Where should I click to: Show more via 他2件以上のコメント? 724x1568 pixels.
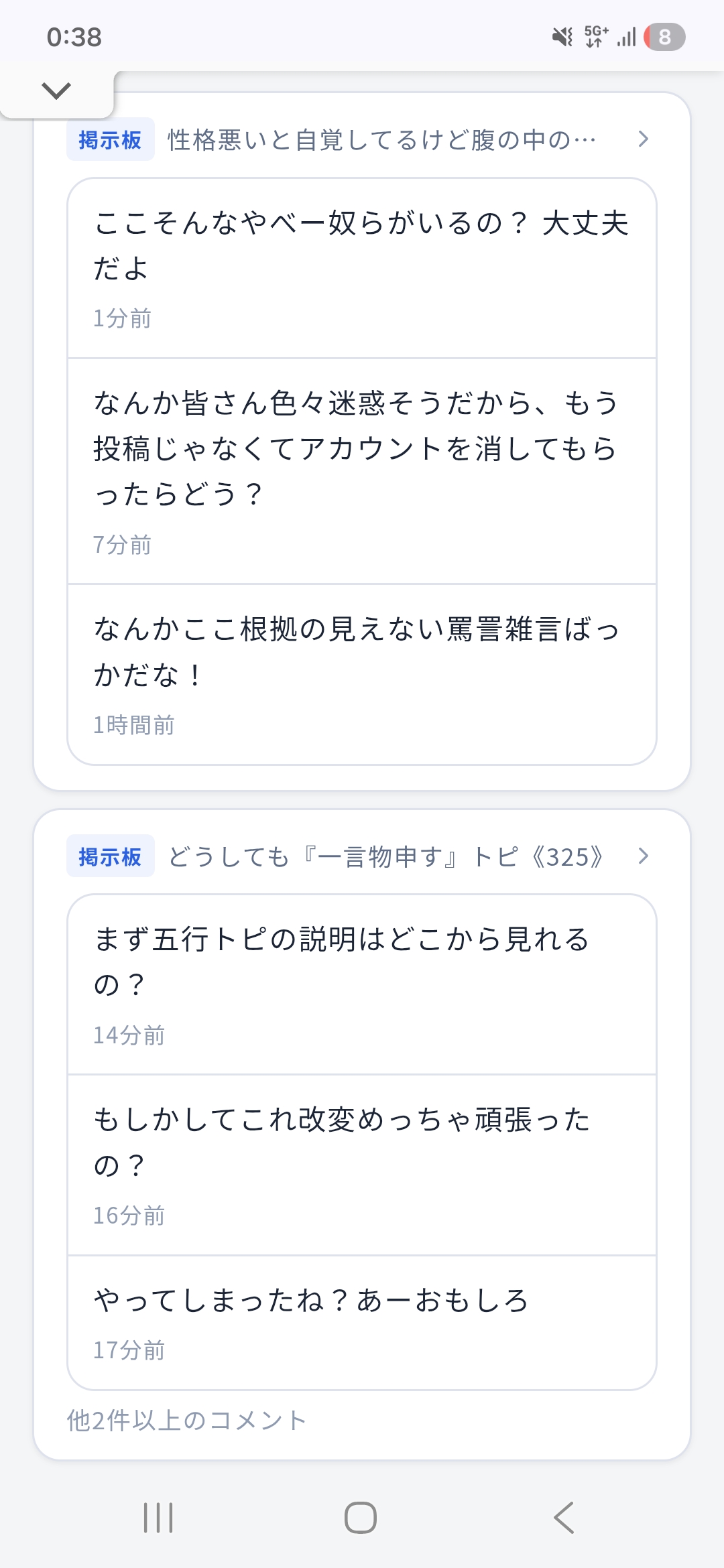pyautogui.click(x=187, y=1420)
